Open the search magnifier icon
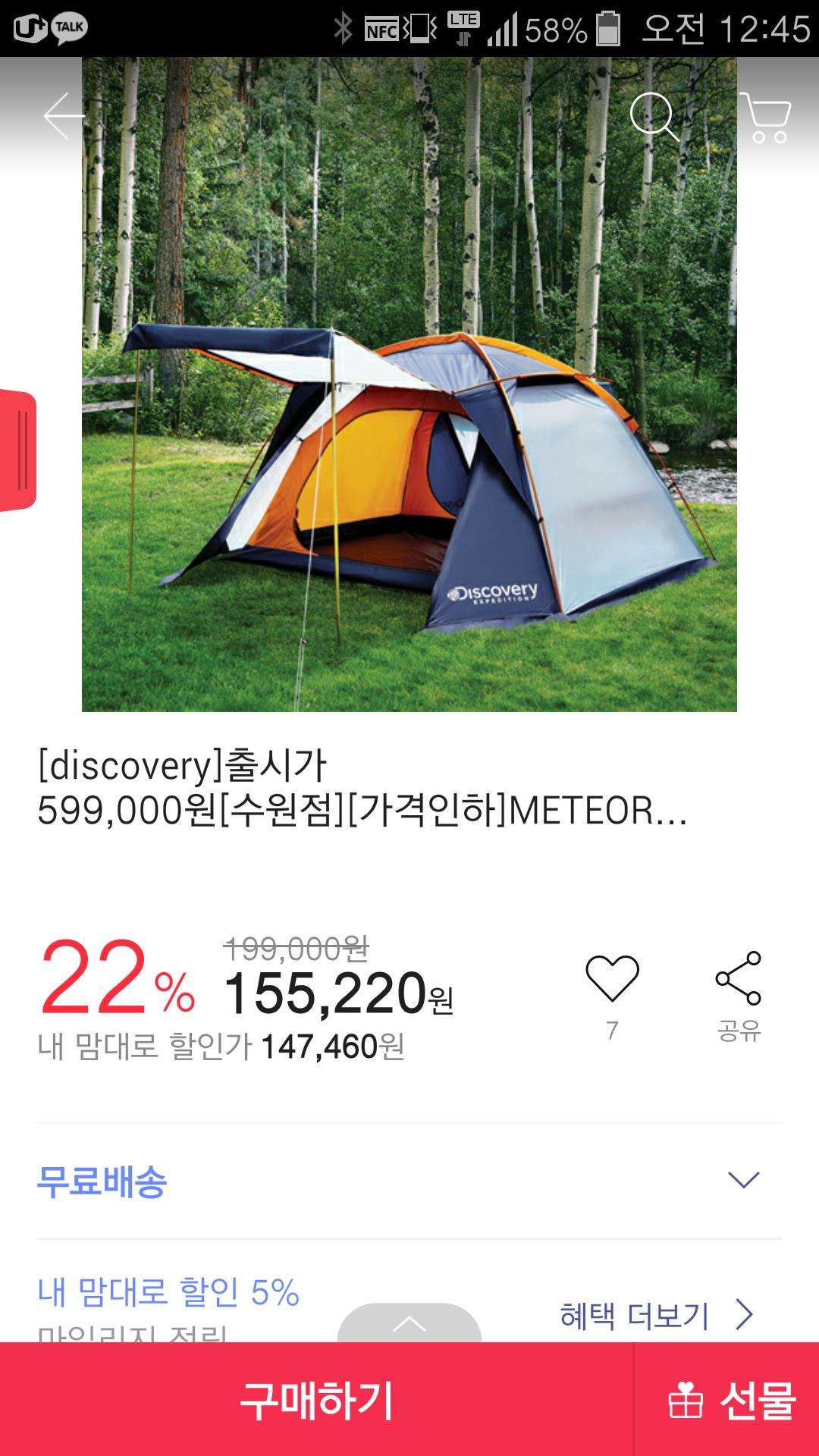 (x=654, y=117)
